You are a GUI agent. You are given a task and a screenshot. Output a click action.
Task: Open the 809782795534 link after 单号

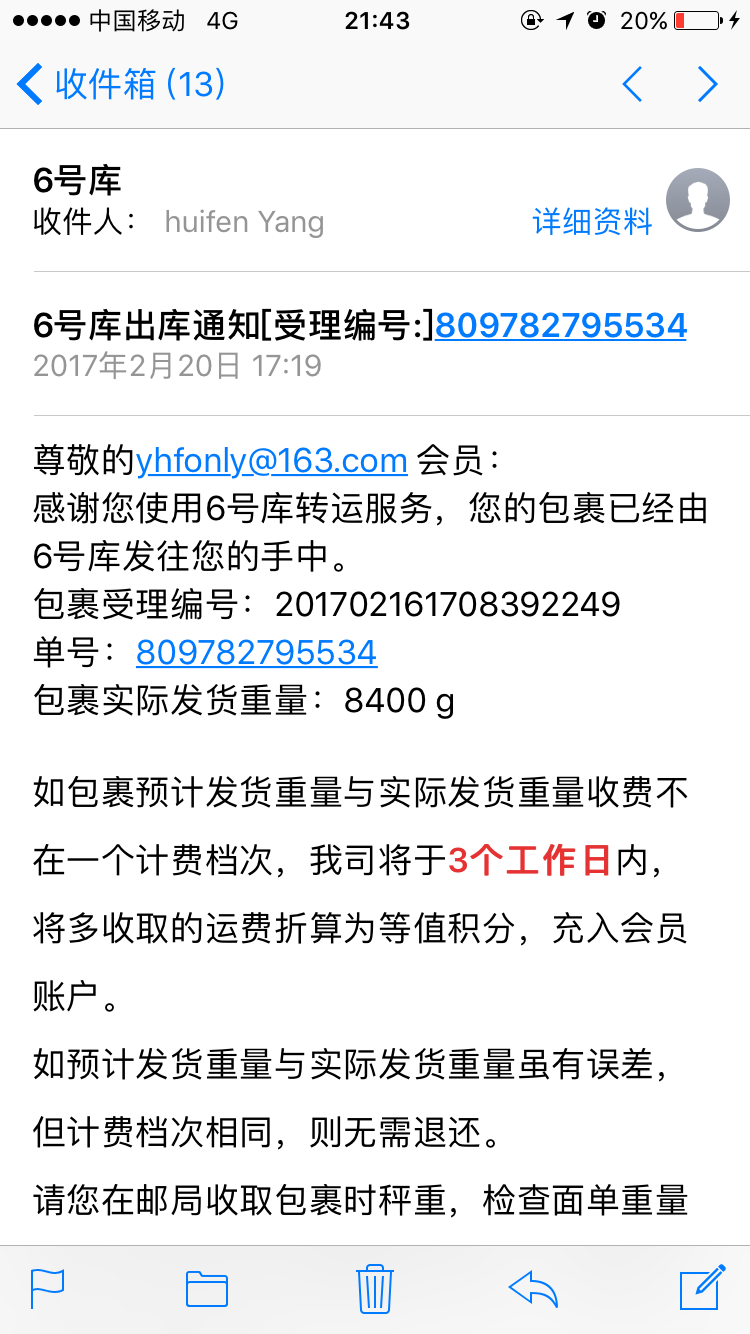coord(257,652)
